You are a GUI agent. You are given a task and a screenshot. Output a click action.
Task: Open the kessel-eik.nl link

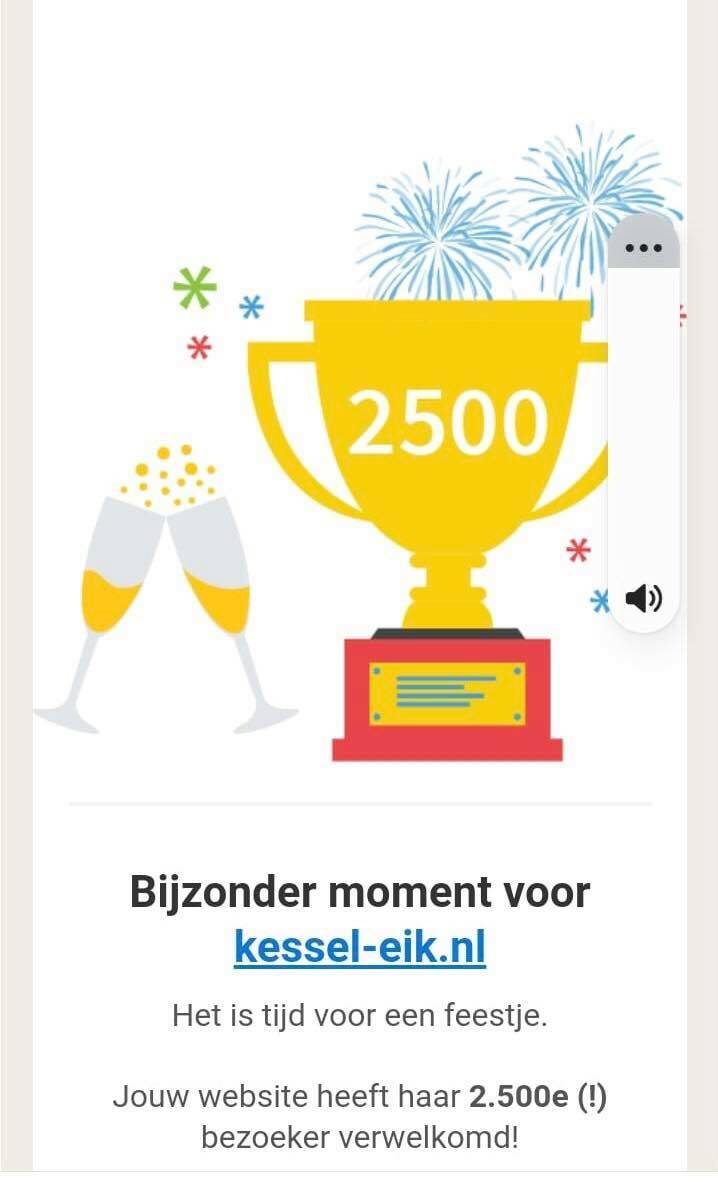pos(359,946)
